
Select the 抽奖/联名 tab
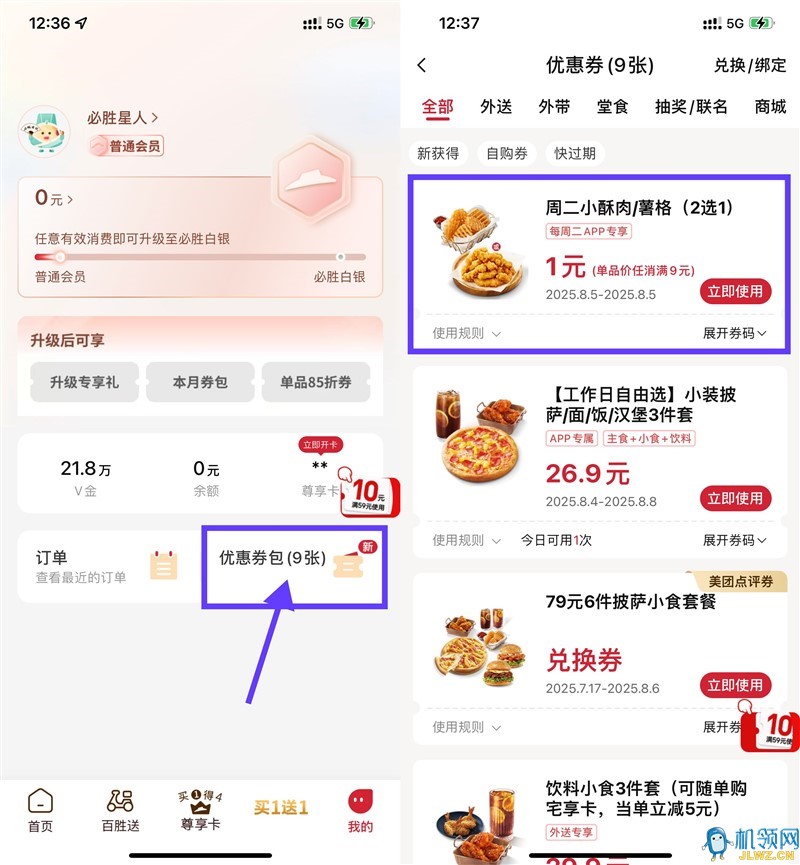click(x=691, y=106)
